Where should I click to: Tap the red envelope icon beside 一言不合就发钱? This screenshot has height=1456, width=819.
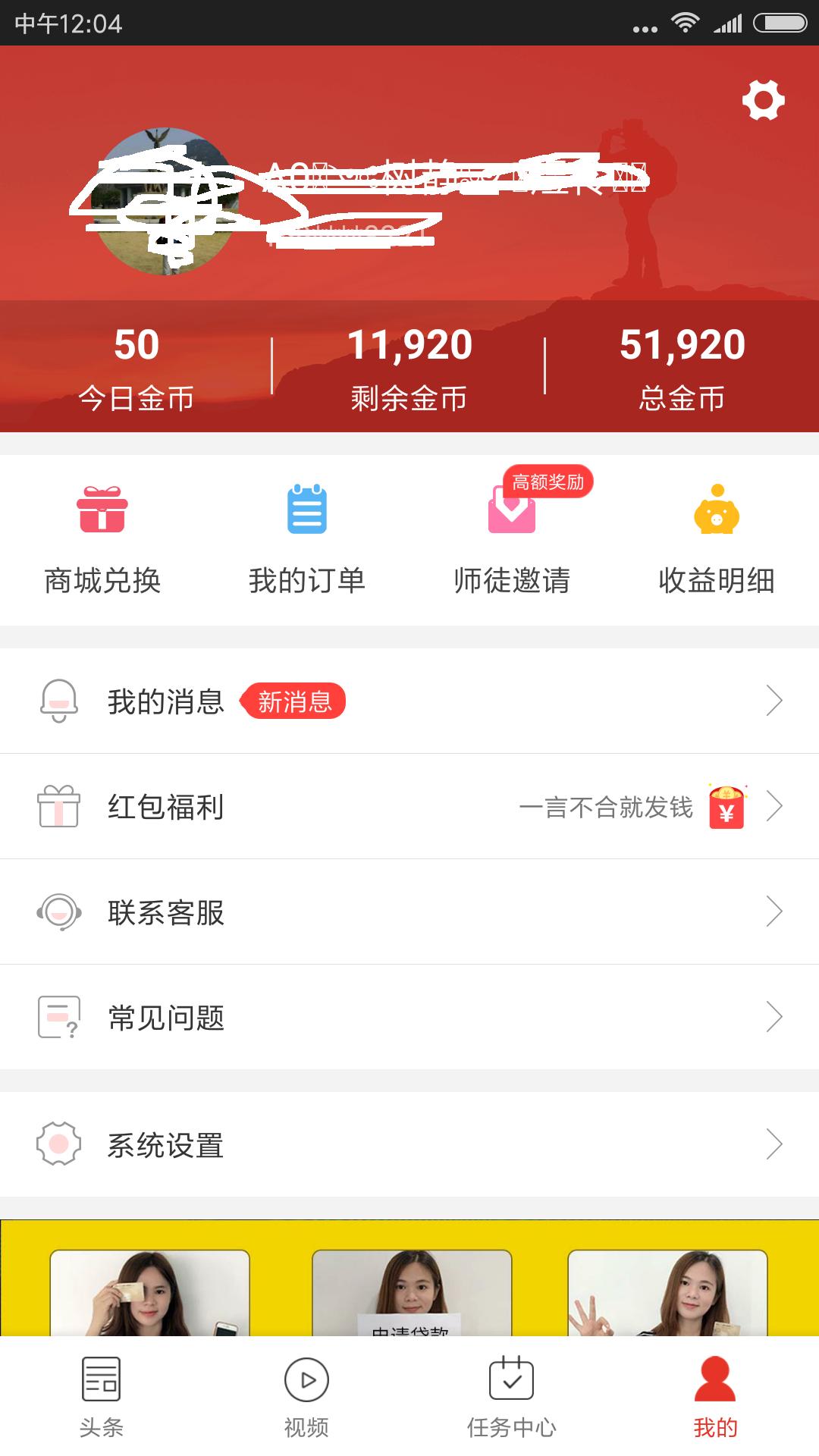tap(726, 806)
